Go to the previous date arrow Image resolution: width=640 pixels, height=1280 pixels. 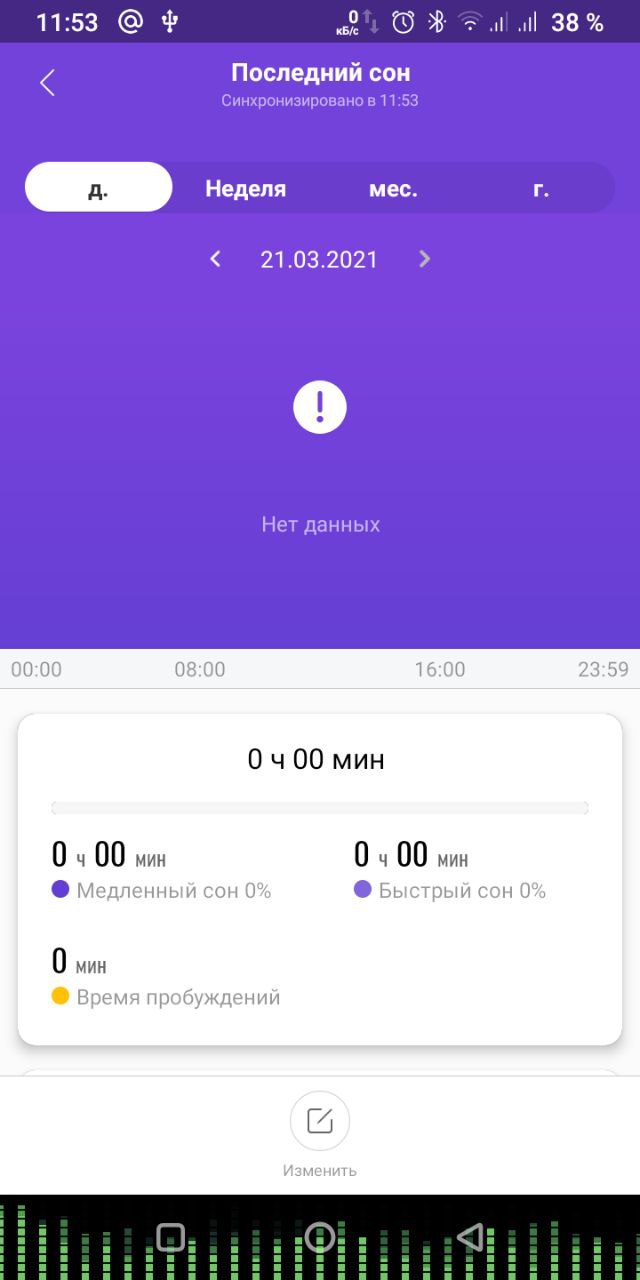(x=215, y=259)
